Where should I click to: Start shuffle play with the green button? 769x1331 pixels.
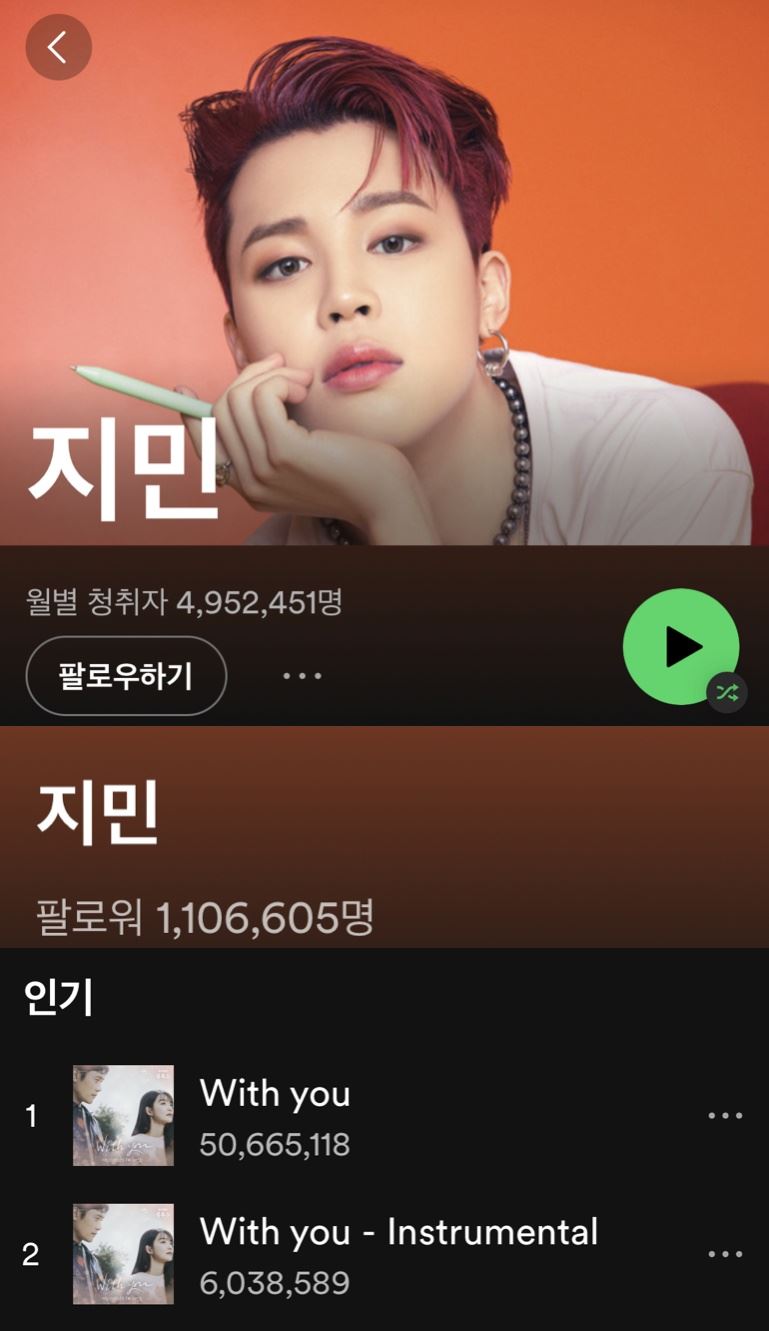pos(681,647)
